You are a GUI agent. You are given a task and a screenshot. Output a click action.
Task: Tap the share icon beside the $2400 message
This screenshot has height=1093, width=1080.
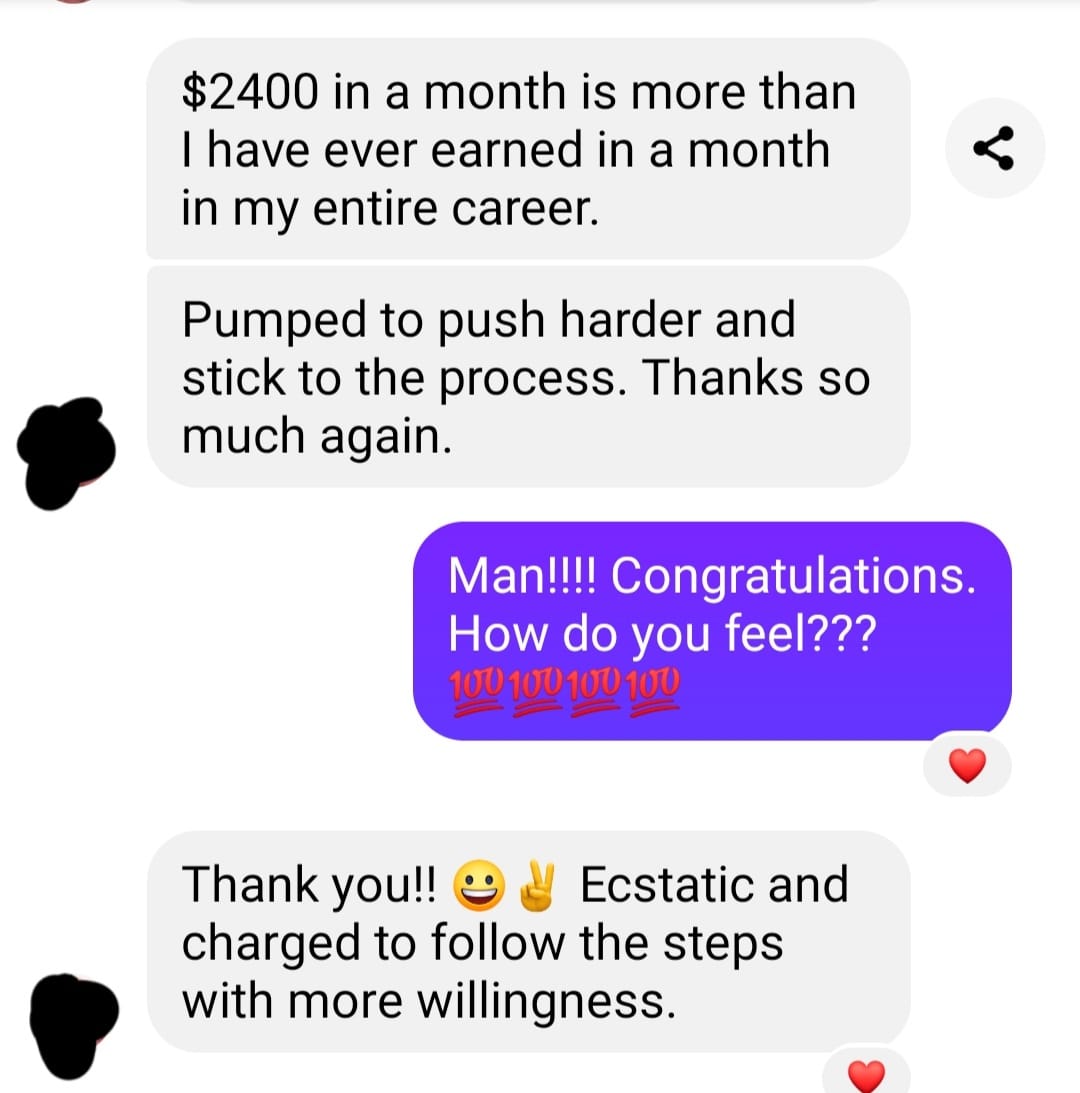coord(994,148)
